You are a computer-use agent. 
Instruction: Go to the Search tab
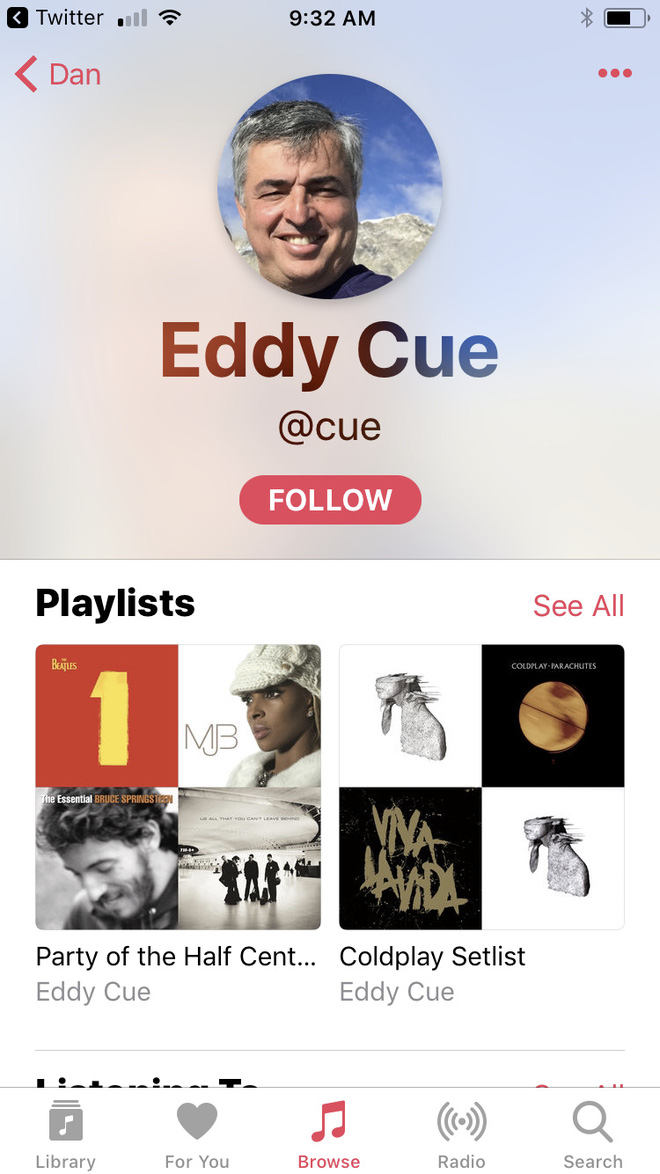pos(592,1134)
